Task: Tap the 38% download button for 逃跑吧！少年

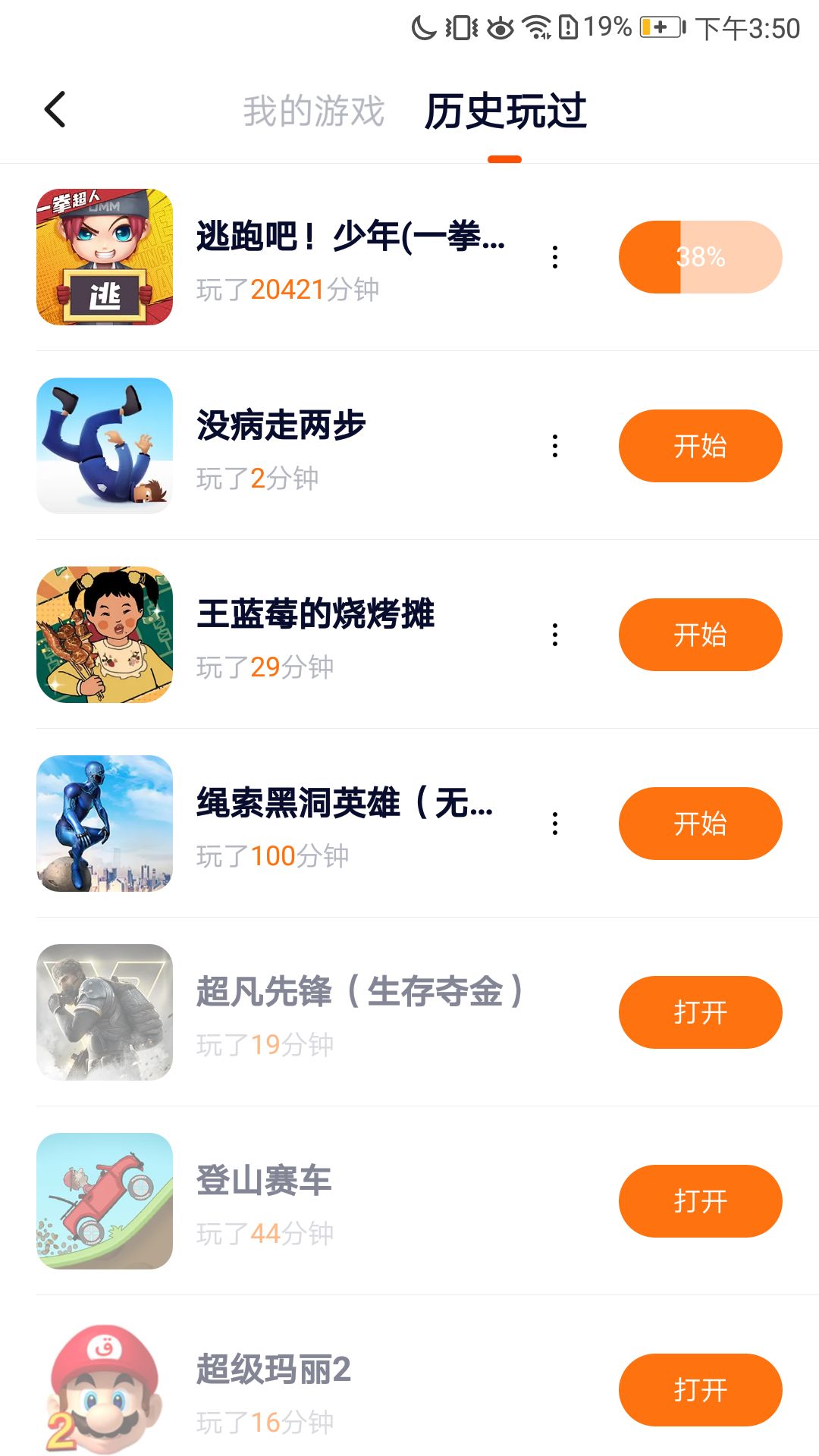Action: click(x=700, y=257)
